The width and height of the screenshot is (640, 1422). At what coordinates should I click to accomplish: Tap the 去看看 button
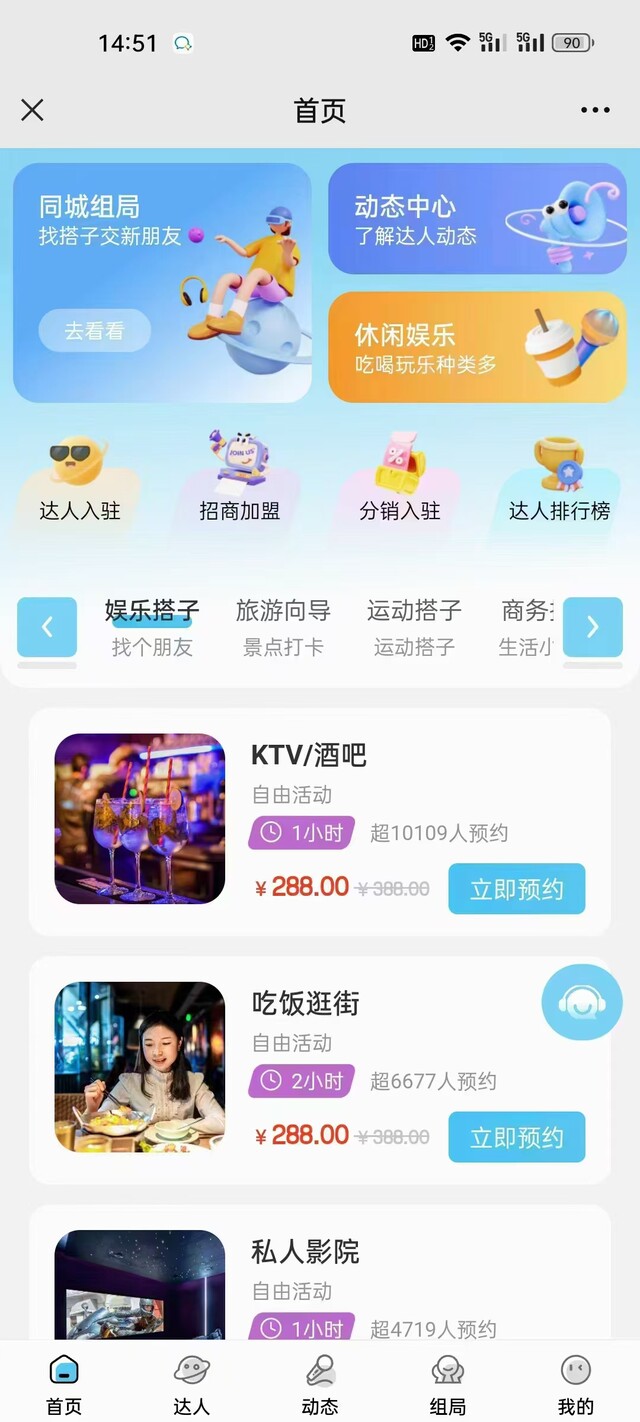(95, 331)
